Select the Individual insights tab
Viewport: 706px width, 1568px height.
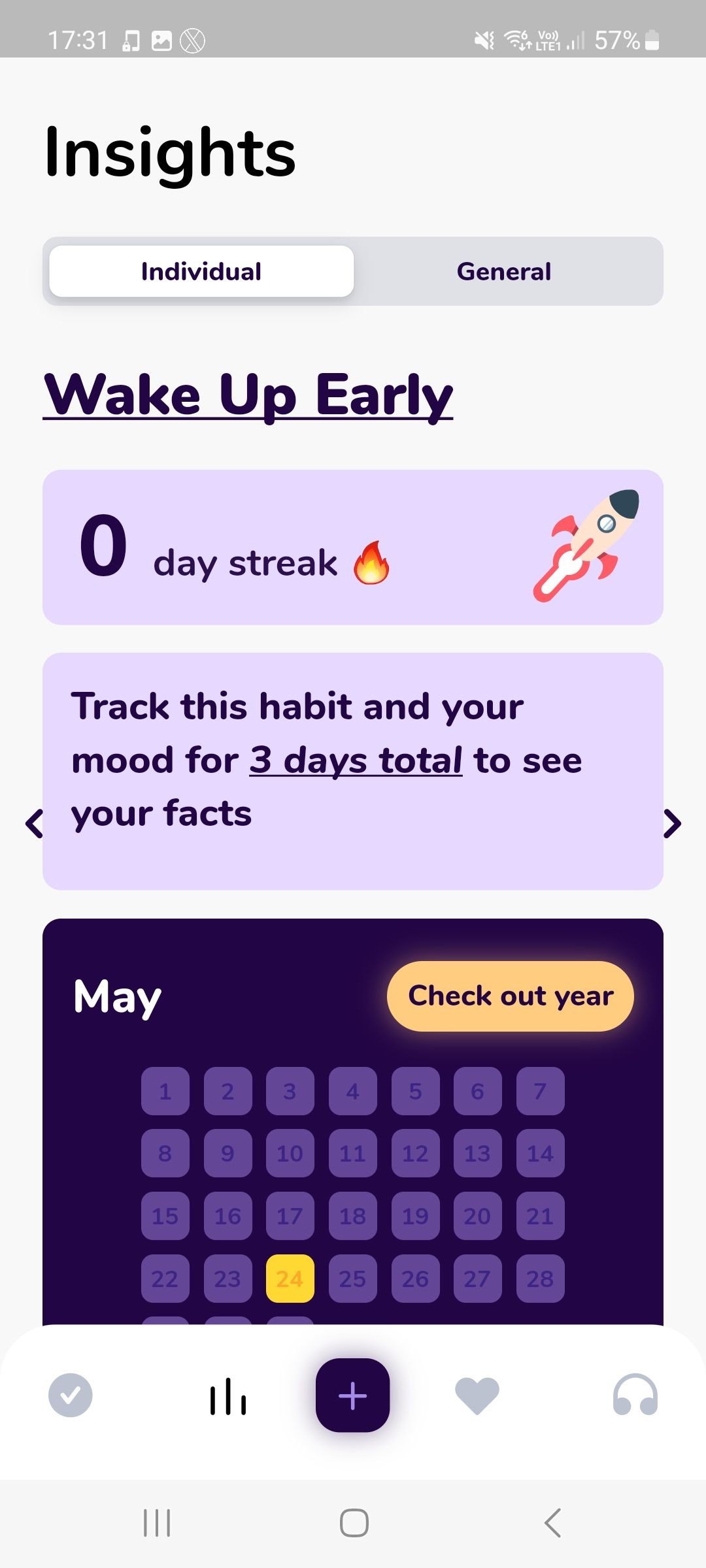pyautogui.click(x=201, y=271)
